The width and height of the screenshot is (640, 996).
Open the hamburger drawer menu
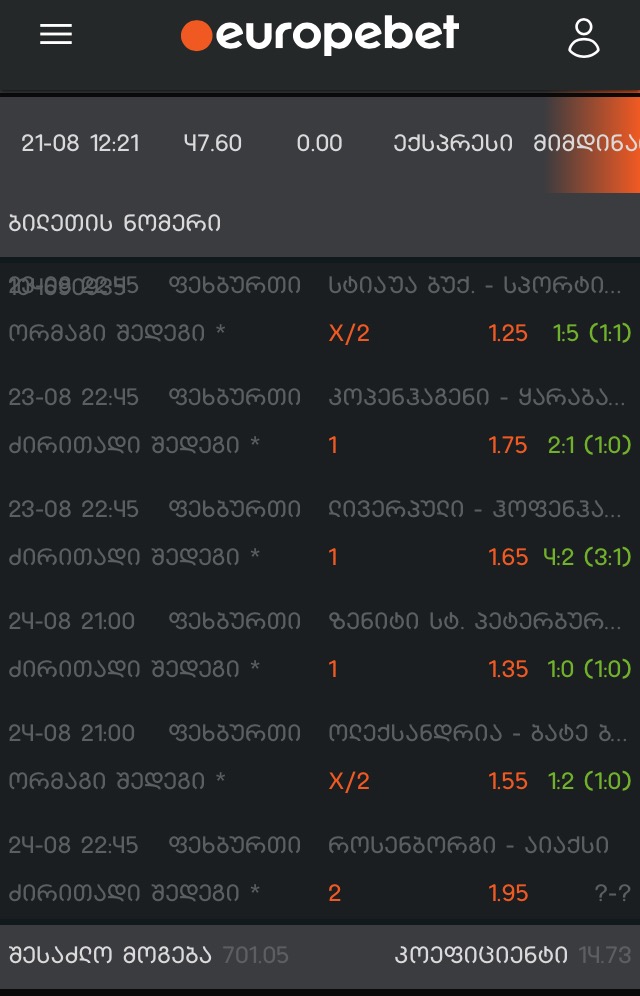coord(56,35)
